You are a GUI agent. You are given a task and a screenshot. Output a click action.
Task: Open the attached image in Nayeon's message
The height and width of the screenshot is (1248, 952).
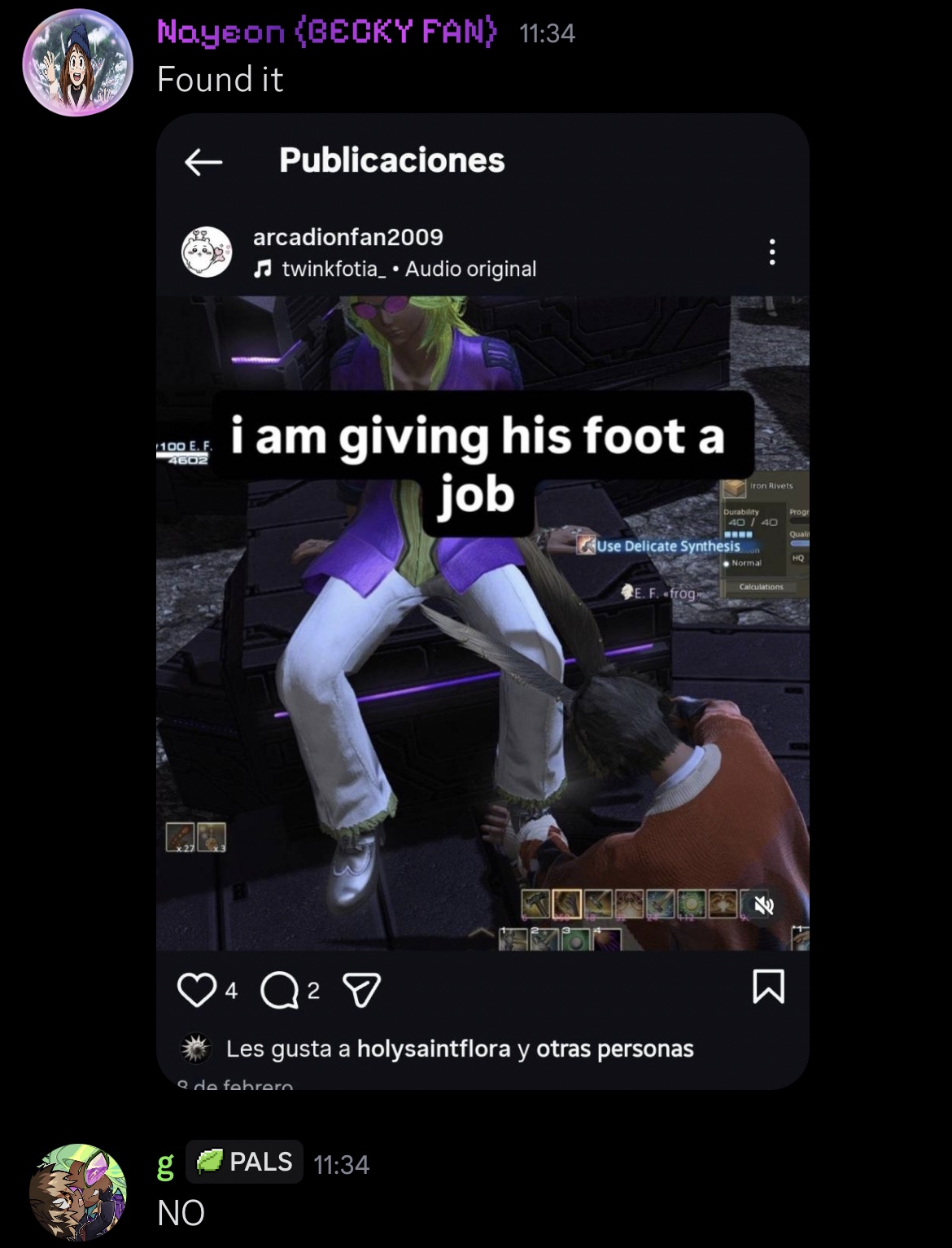click(x=483, y=601)
